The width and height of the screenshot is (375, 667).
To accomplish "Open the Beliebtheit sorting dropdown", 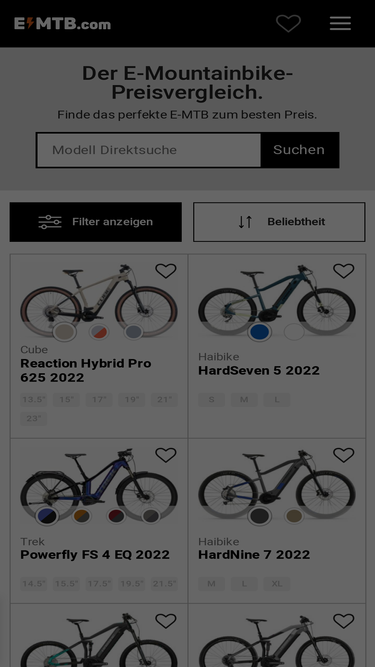I will point(279,222).
